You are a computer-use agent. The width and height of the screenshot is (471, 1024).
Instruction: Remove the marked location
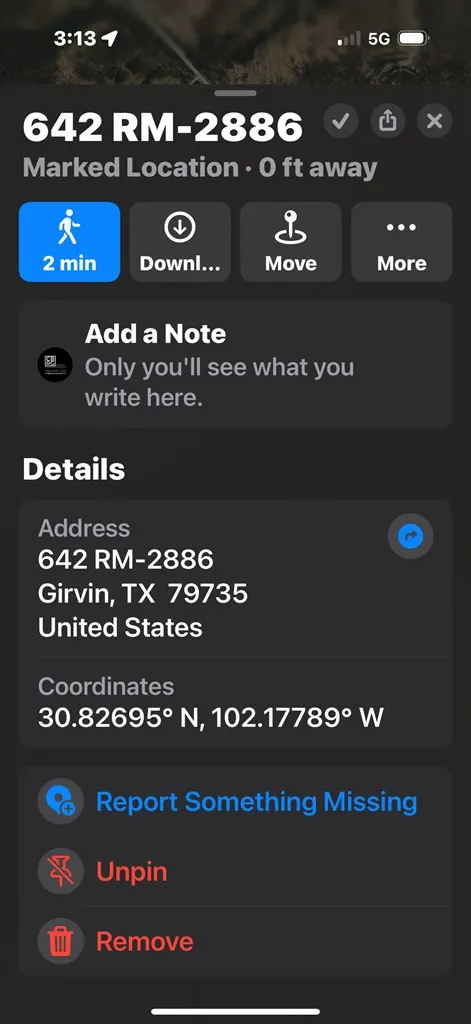tap(235, 941)
